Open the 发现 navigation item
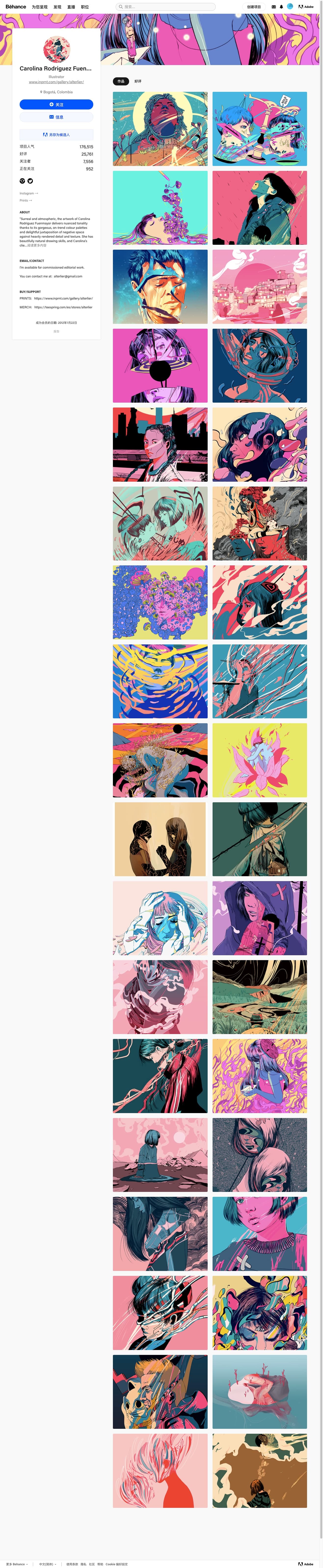 coord(57,7)
